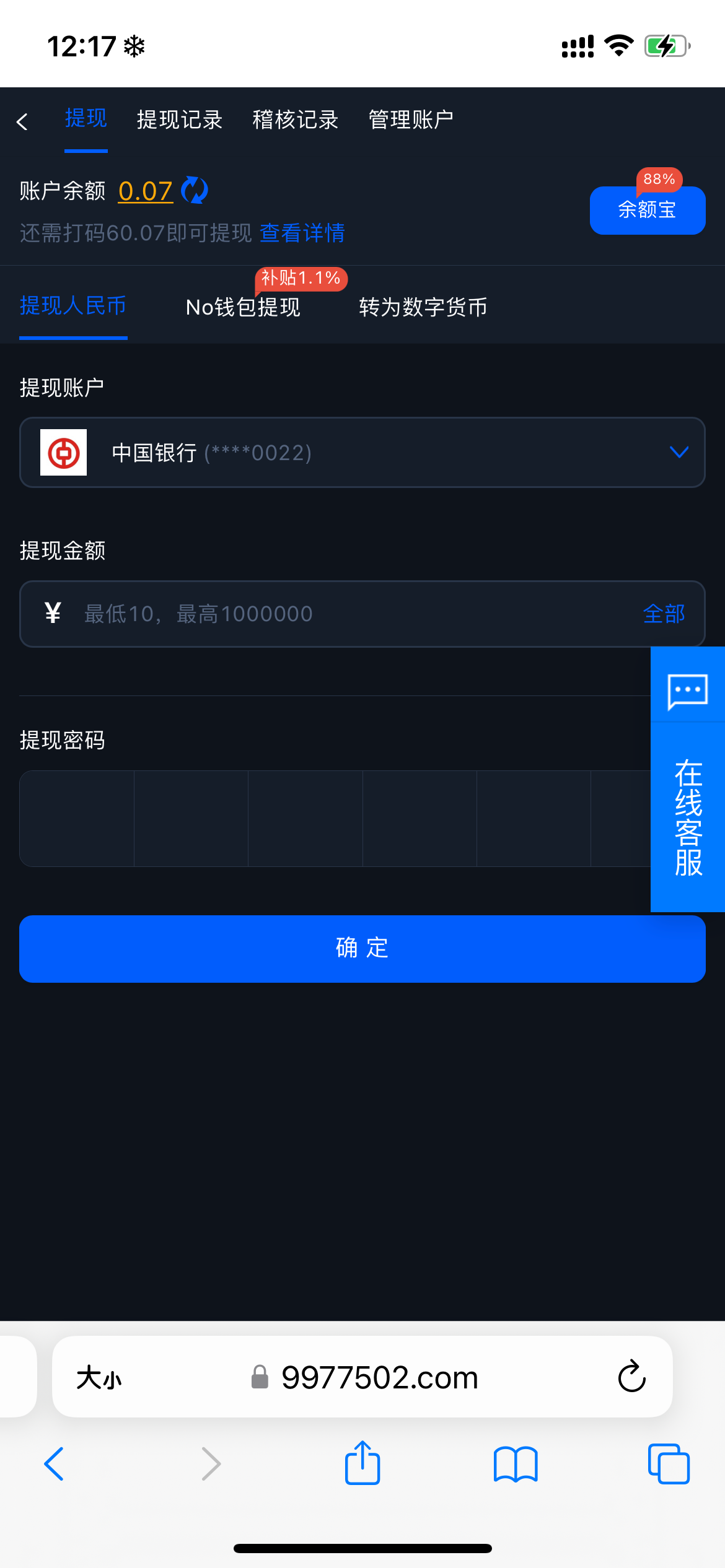This screenshot has height=1568, width=725.
Task: Open the 转为数字货币 tab
Action: click(423, 307)
